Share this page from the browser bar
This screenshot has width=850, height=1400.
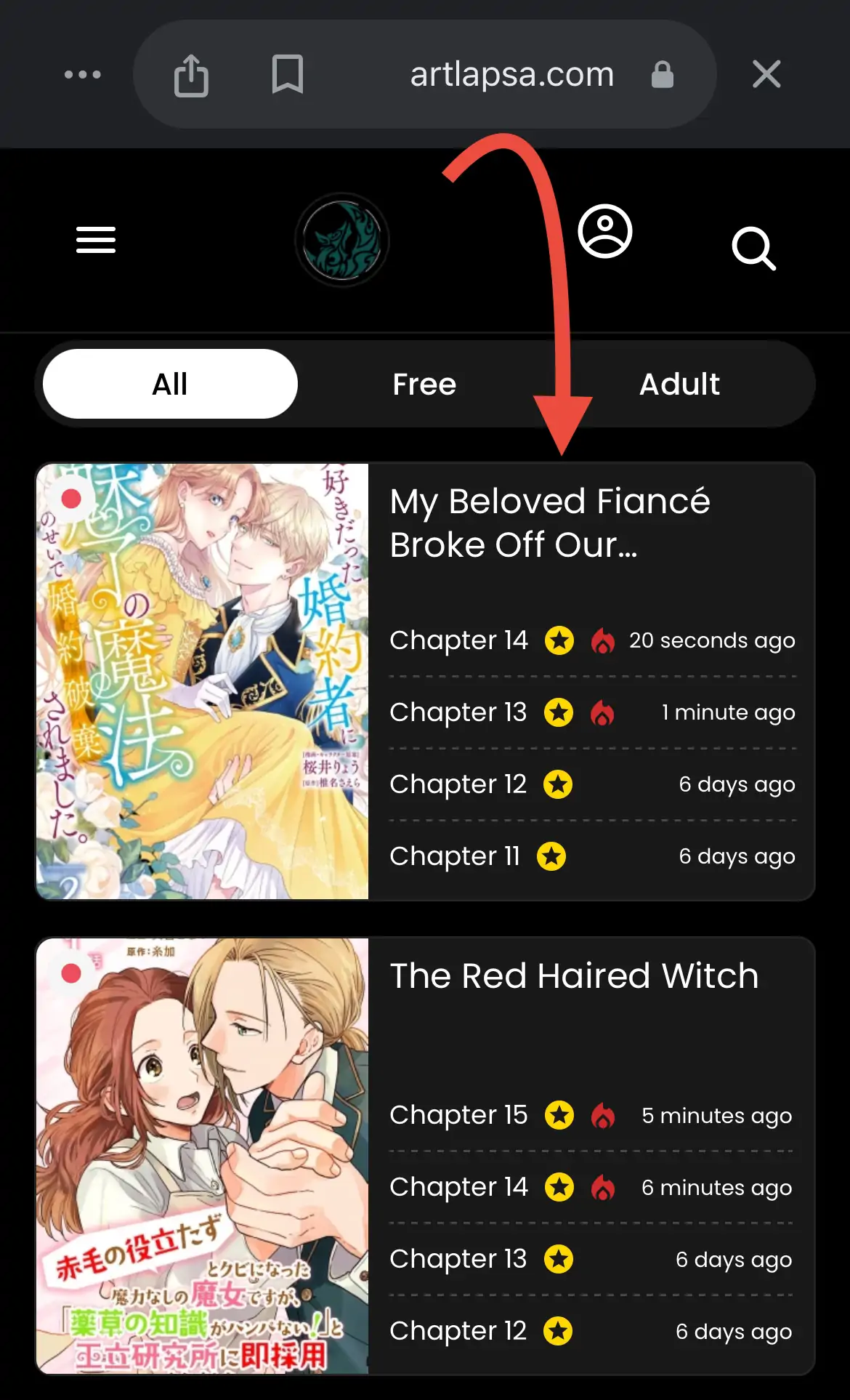(191, 75)
